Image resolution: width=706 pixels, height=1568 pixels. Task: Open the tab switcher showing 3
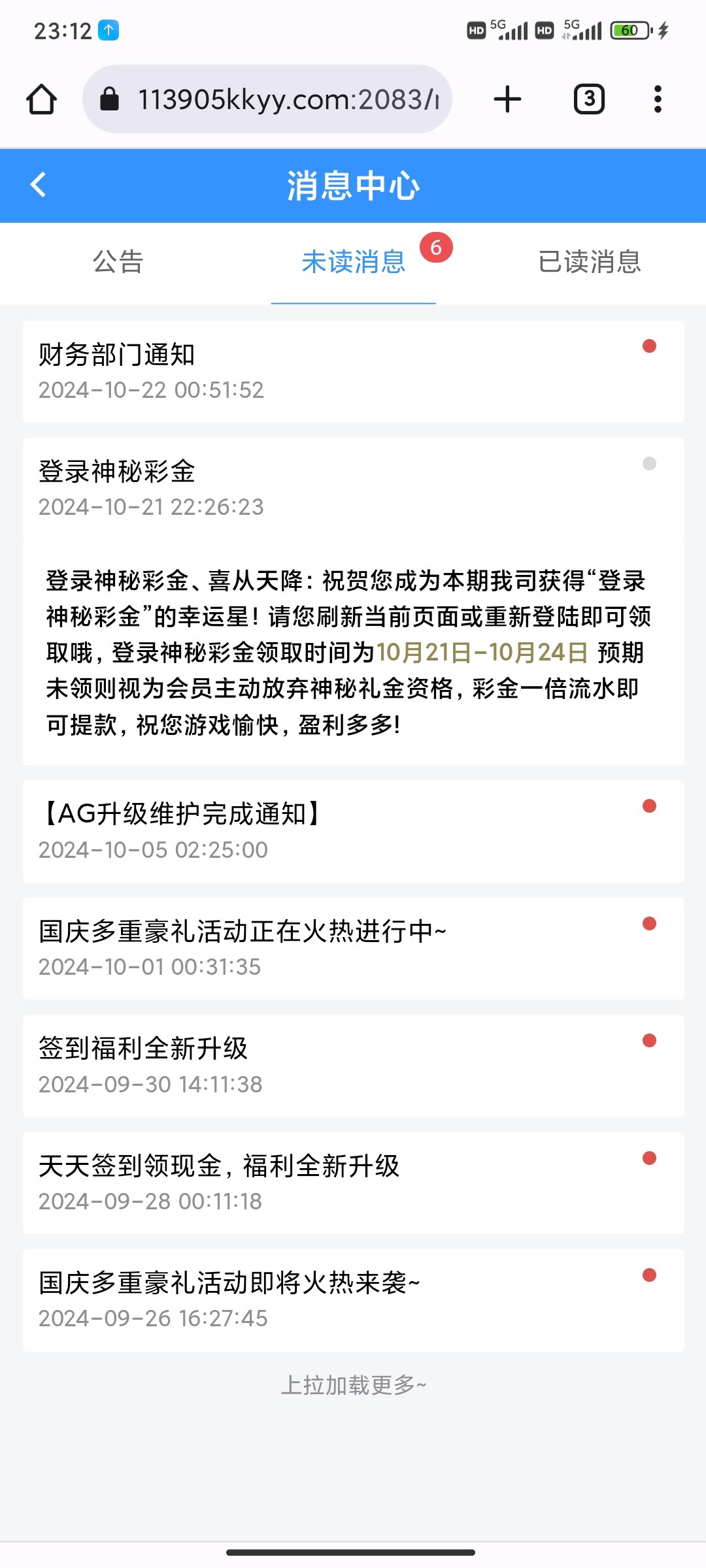click(589, 99)
